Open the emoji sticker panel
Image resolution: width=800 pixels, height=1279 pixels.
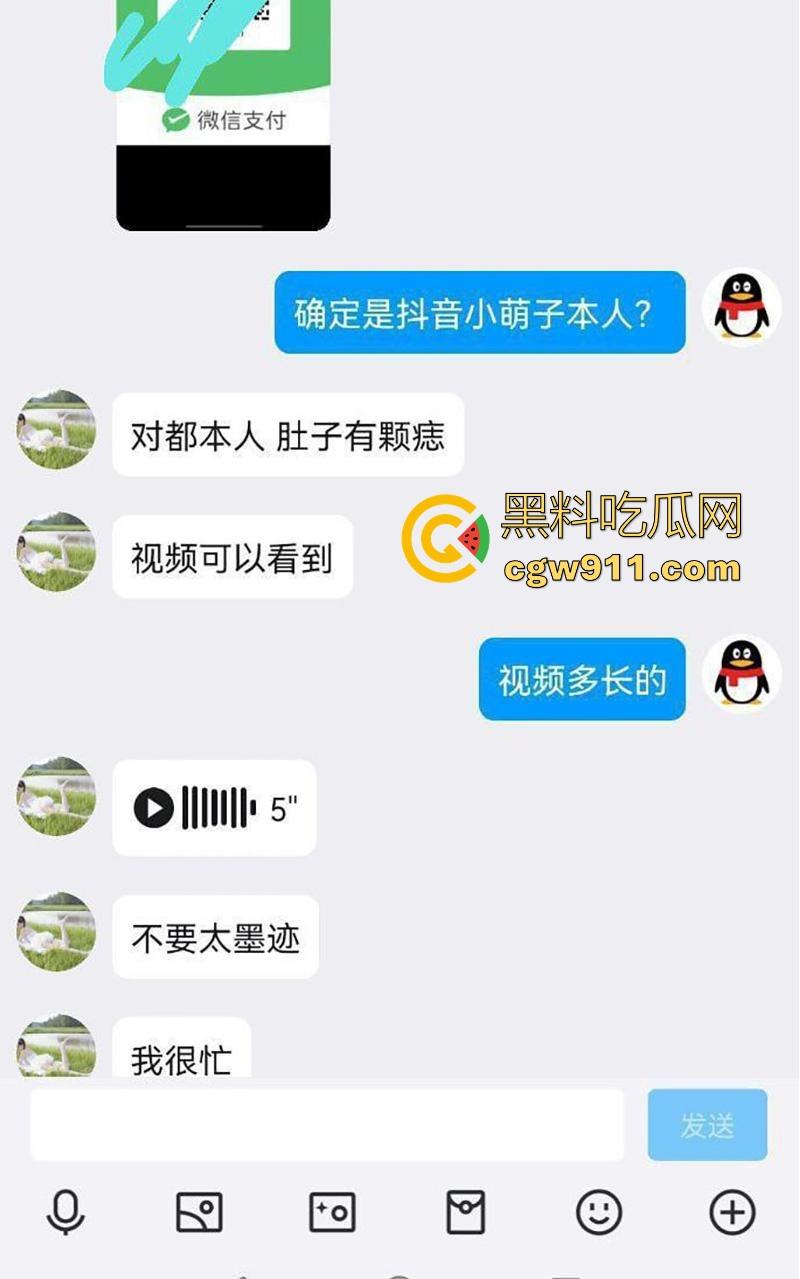(599, 1212)
